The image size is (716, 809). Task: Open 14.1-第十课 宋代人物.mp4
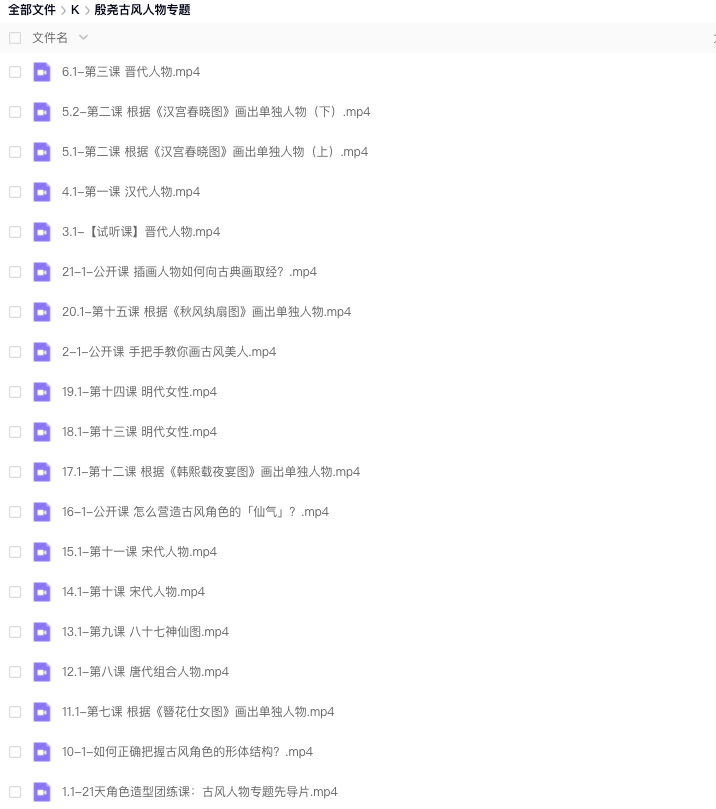pos(133,592)
